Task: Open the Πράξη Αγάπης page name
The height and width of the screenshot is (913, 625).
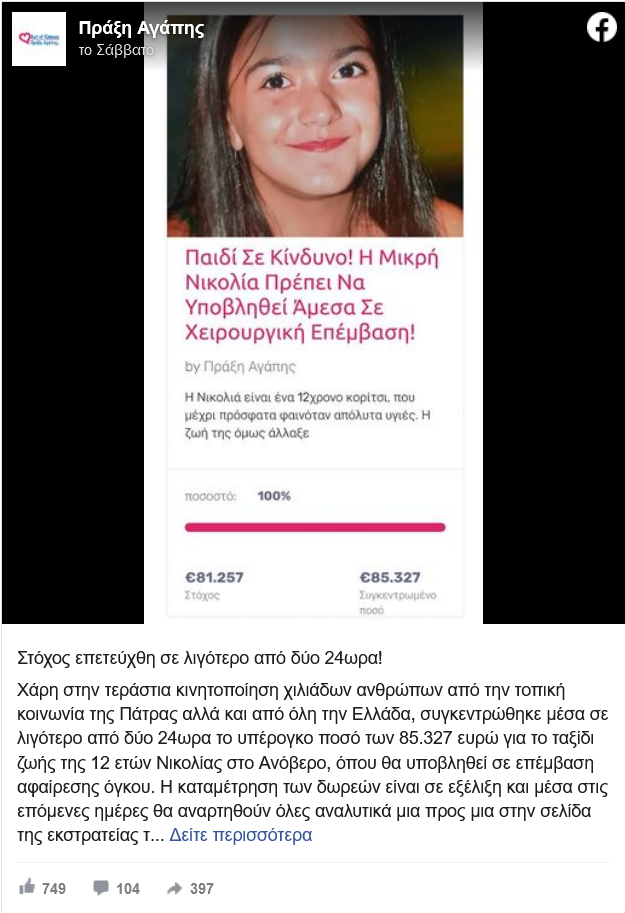Action: pos(141,28)
